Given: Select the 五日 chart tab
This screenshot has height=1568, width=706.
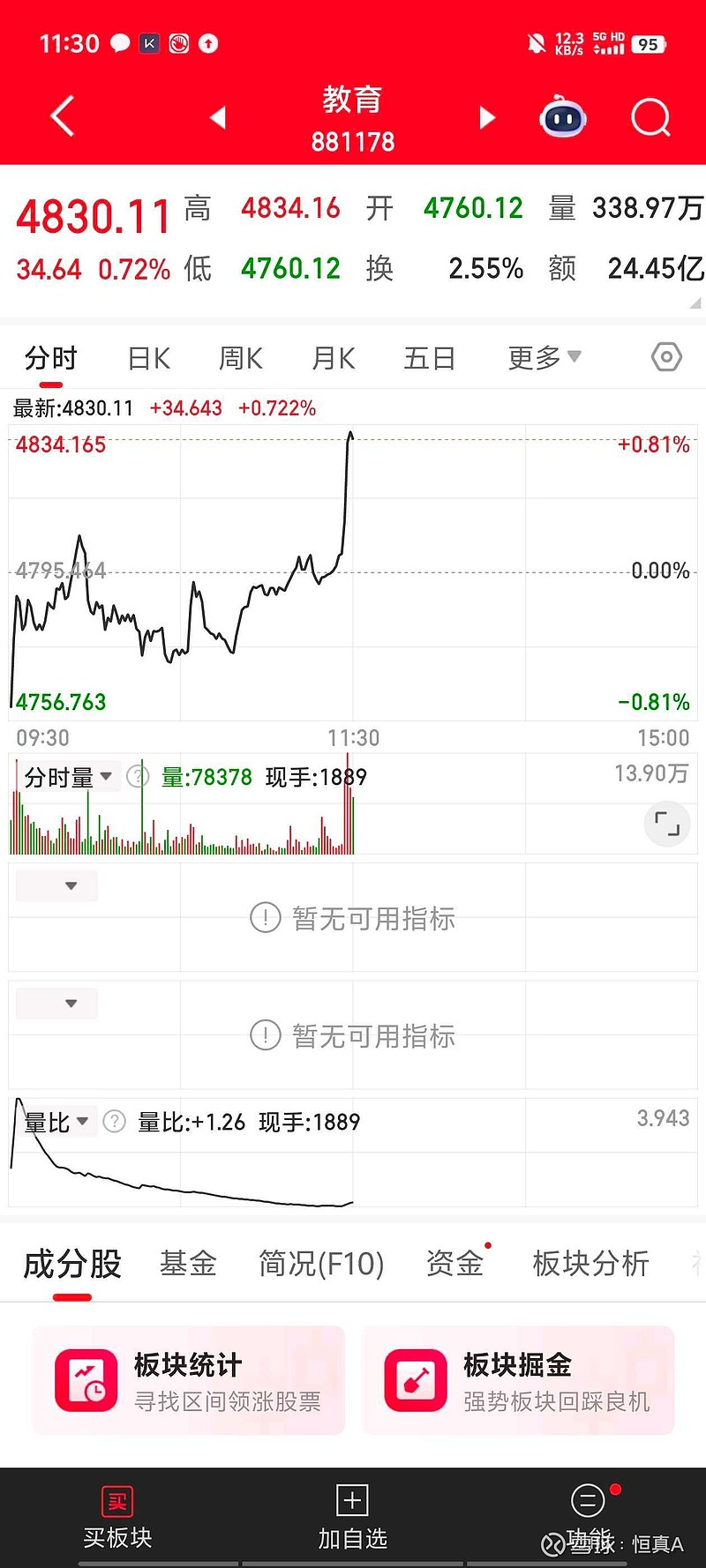Looking at the screenshot, I should pos(430,358).
